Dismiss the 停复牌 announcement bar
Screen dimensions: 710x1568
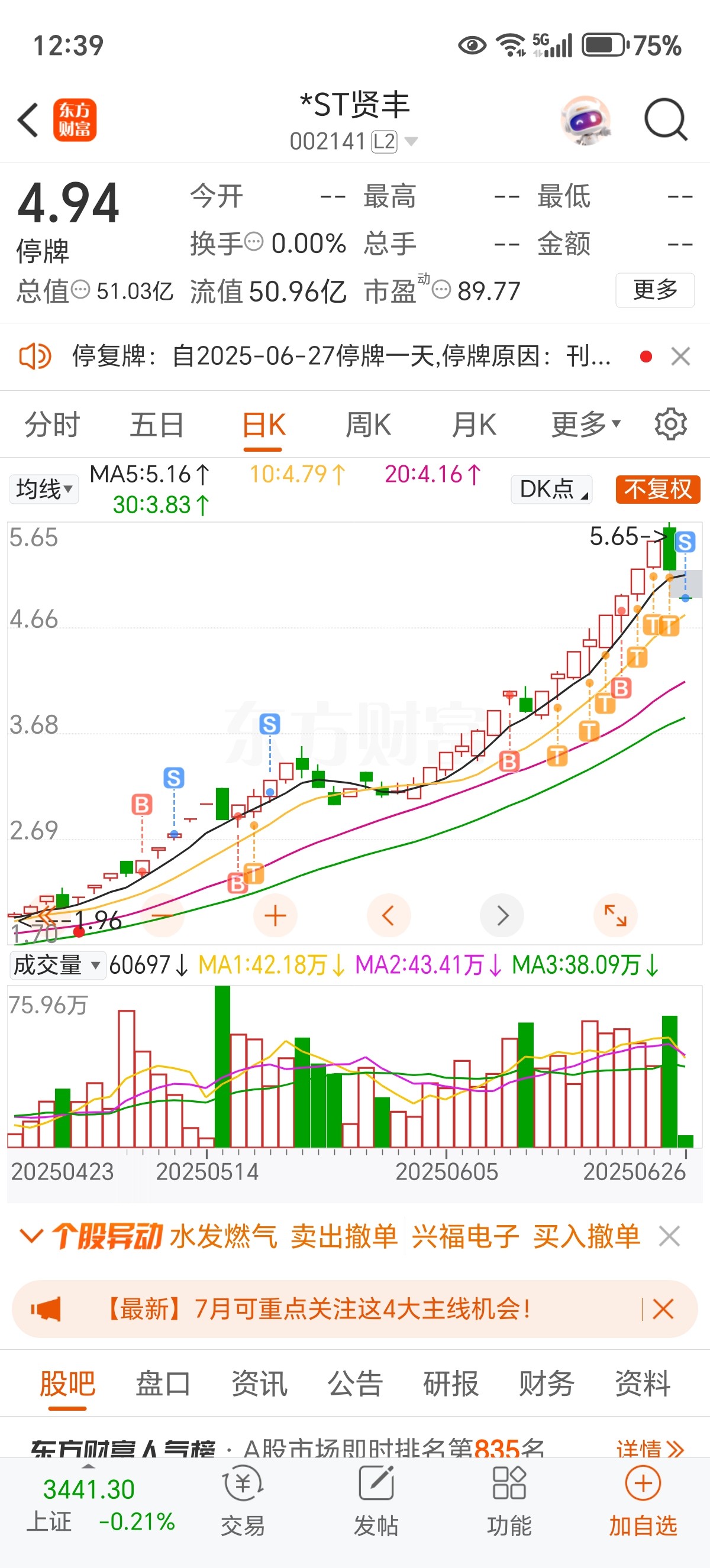coord(681,356)
